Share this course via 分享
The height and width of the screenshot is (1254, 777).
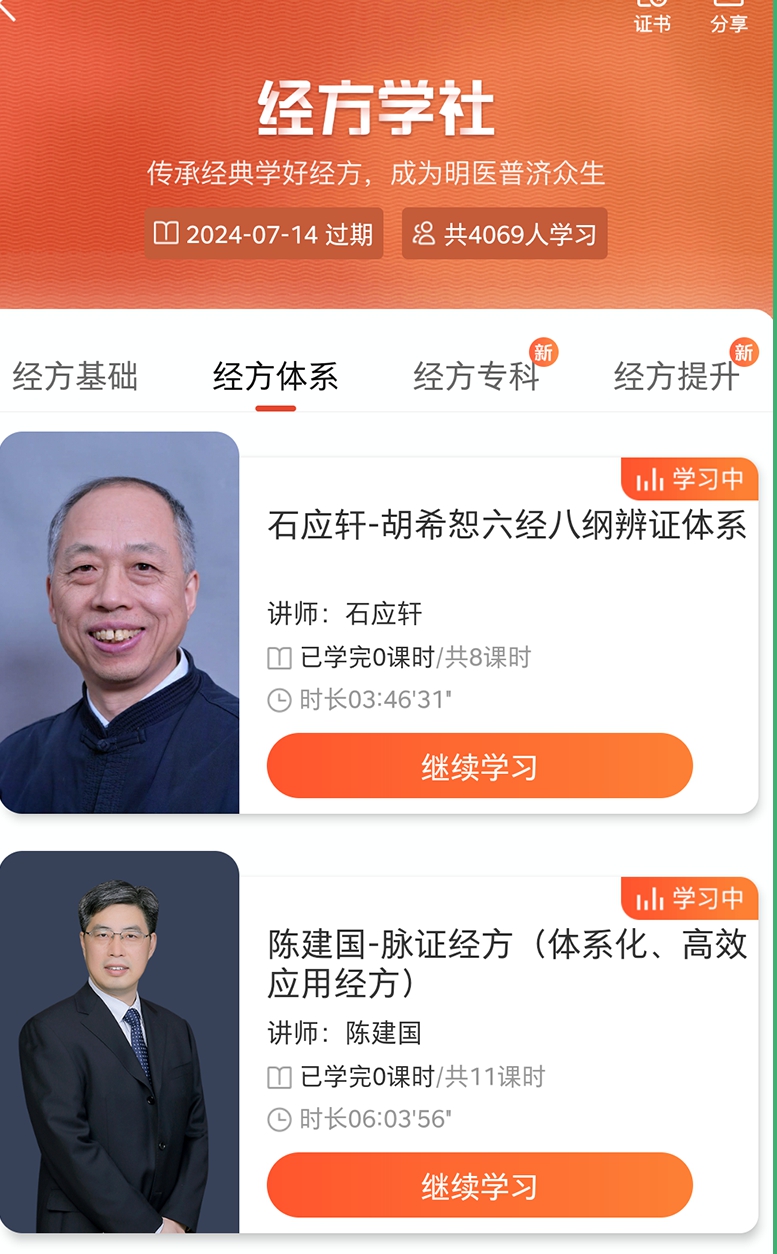(x=729, y=16)
